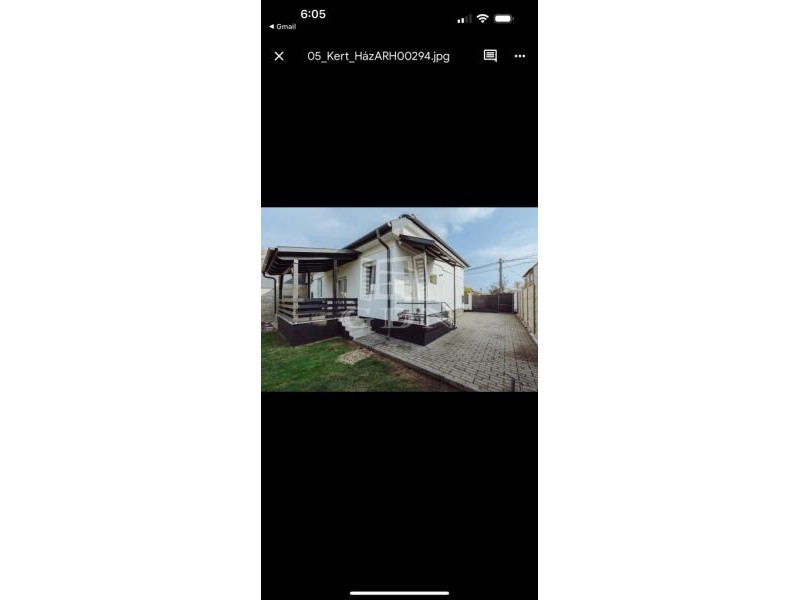
Task: Return to Gmail via the back link
Action: pos(283,27)
